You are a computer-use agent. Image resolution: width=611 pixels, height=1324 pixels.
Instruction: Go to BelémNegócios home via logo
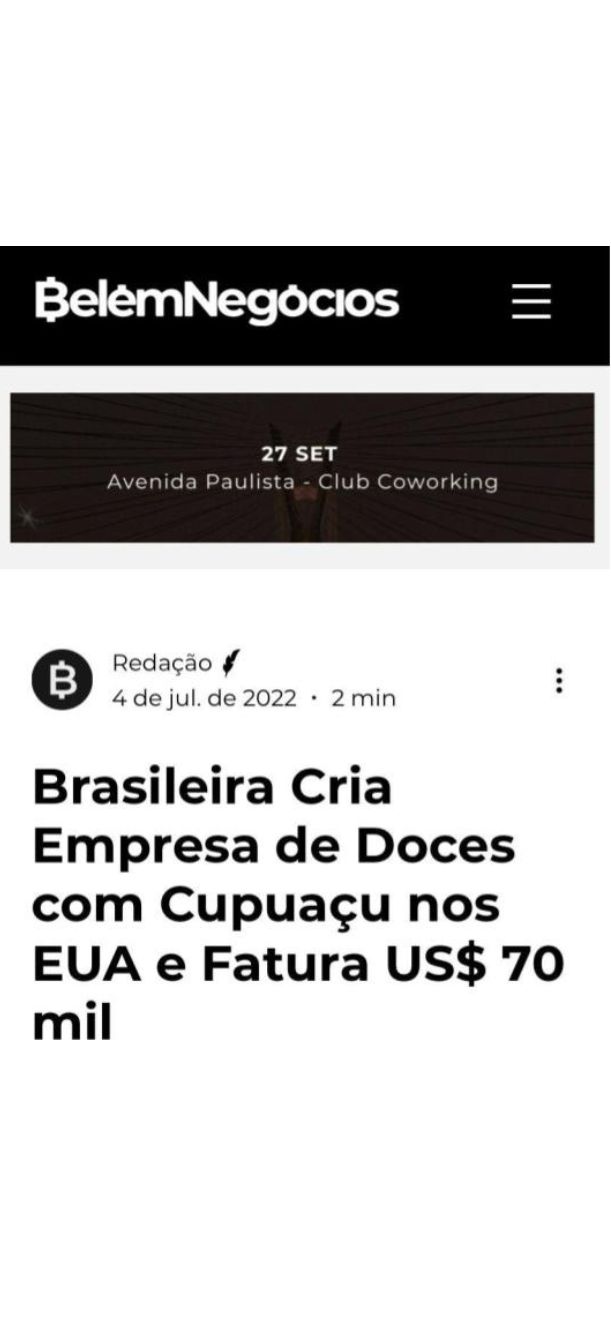click(x=217, y=301)
